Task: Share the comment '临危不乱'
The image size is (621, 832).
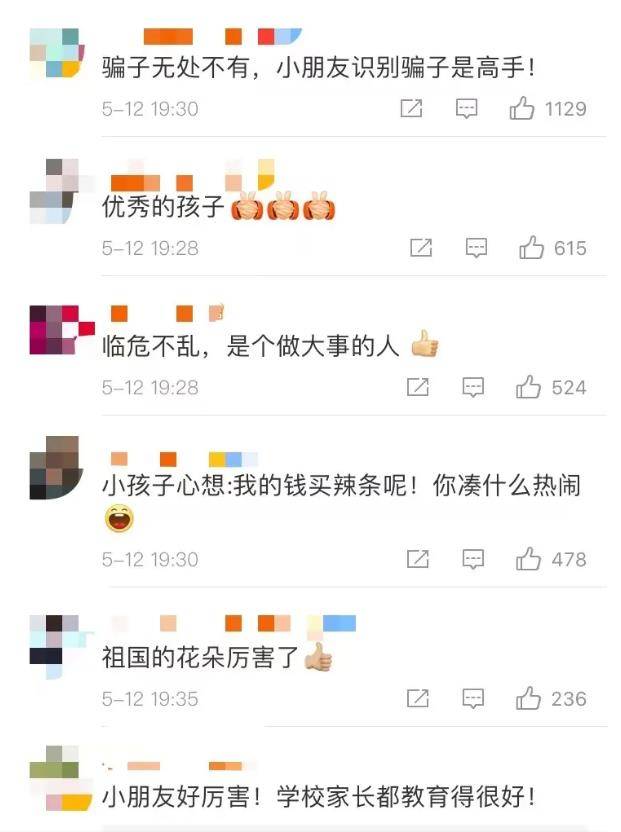Action: pyautogui.click(x=418, y=387)
